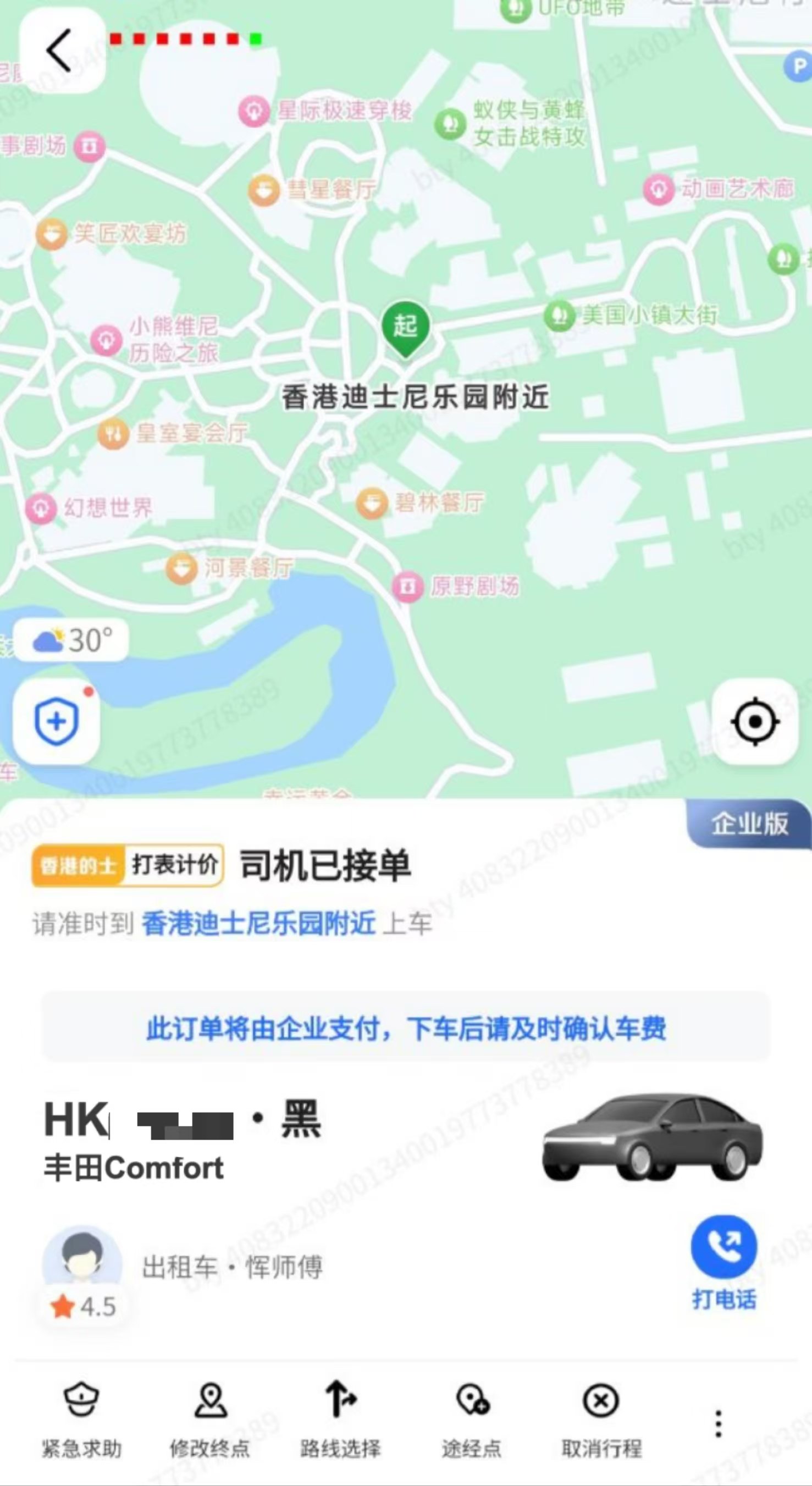Tap 紧急求助 for emergency help
Viewport: 812px width, 1486px height.
coord(81,1416)
